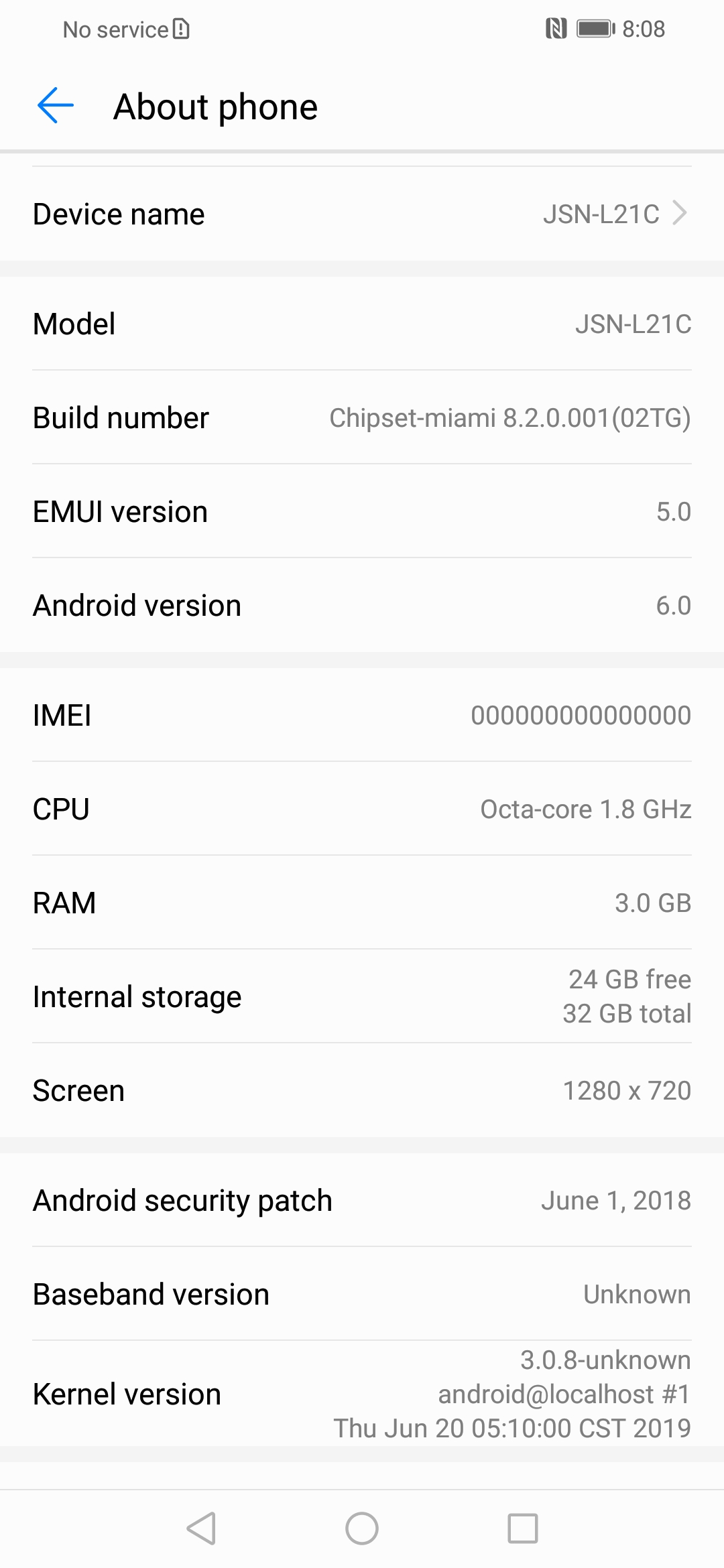This screenshot has width=724, height=1568.
Task: Tap the system home button
Action: pos(362,1528)
